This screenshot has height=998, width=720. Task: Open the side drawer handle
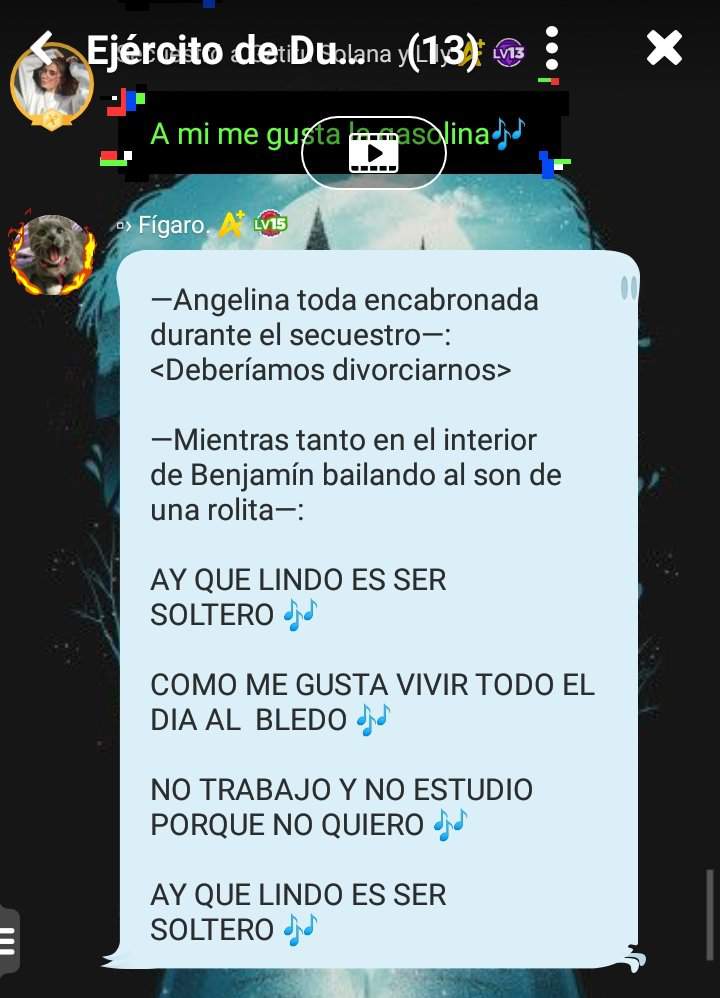point(8,941)
